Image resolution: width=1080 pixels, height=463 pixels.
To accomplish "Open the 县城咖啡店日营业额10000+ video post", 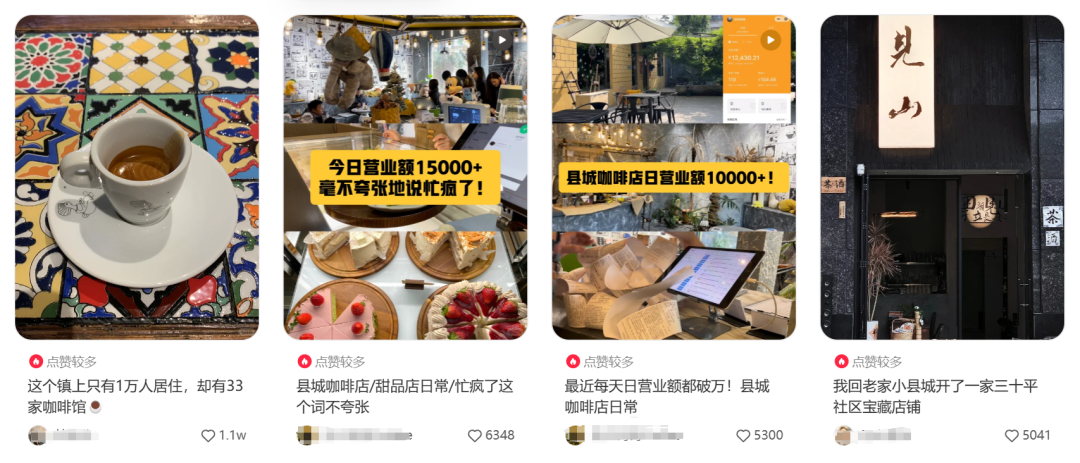I will coord(674,178).
